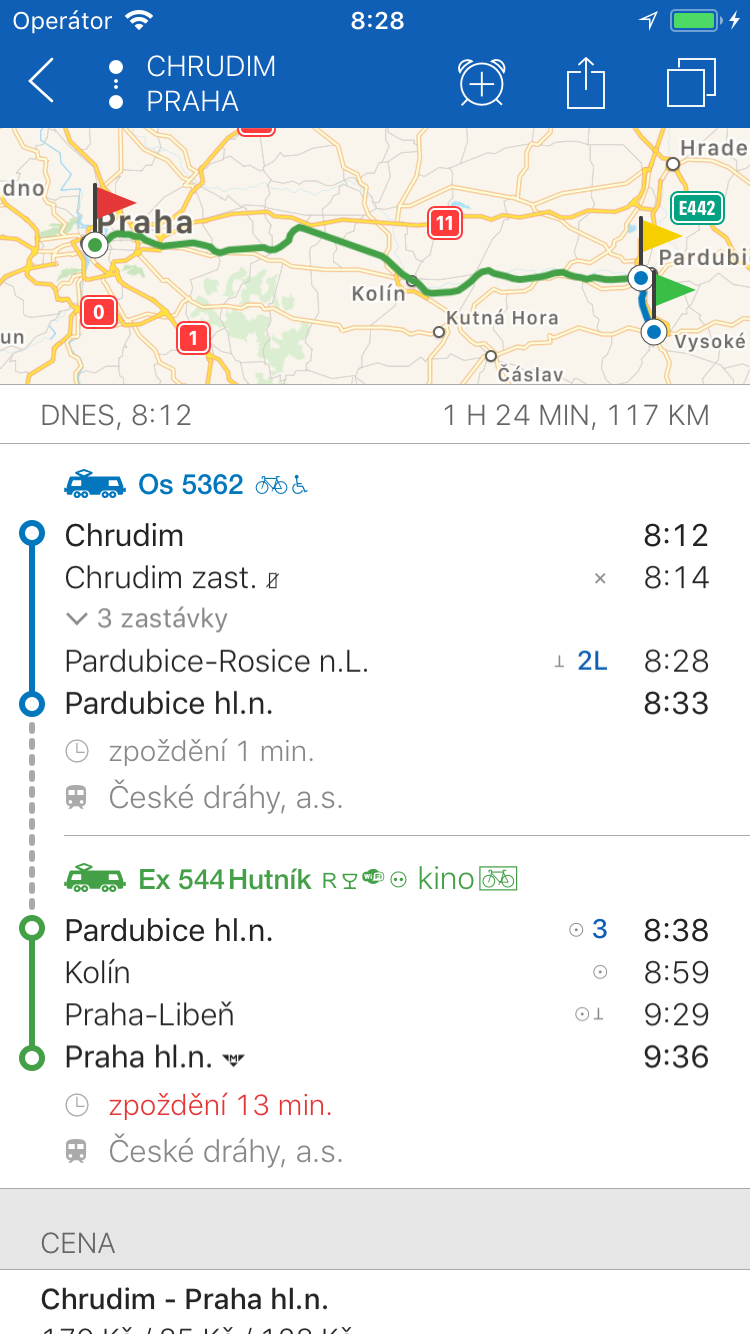
Task: Set an alarm for this connection
Action: point(482,83)
